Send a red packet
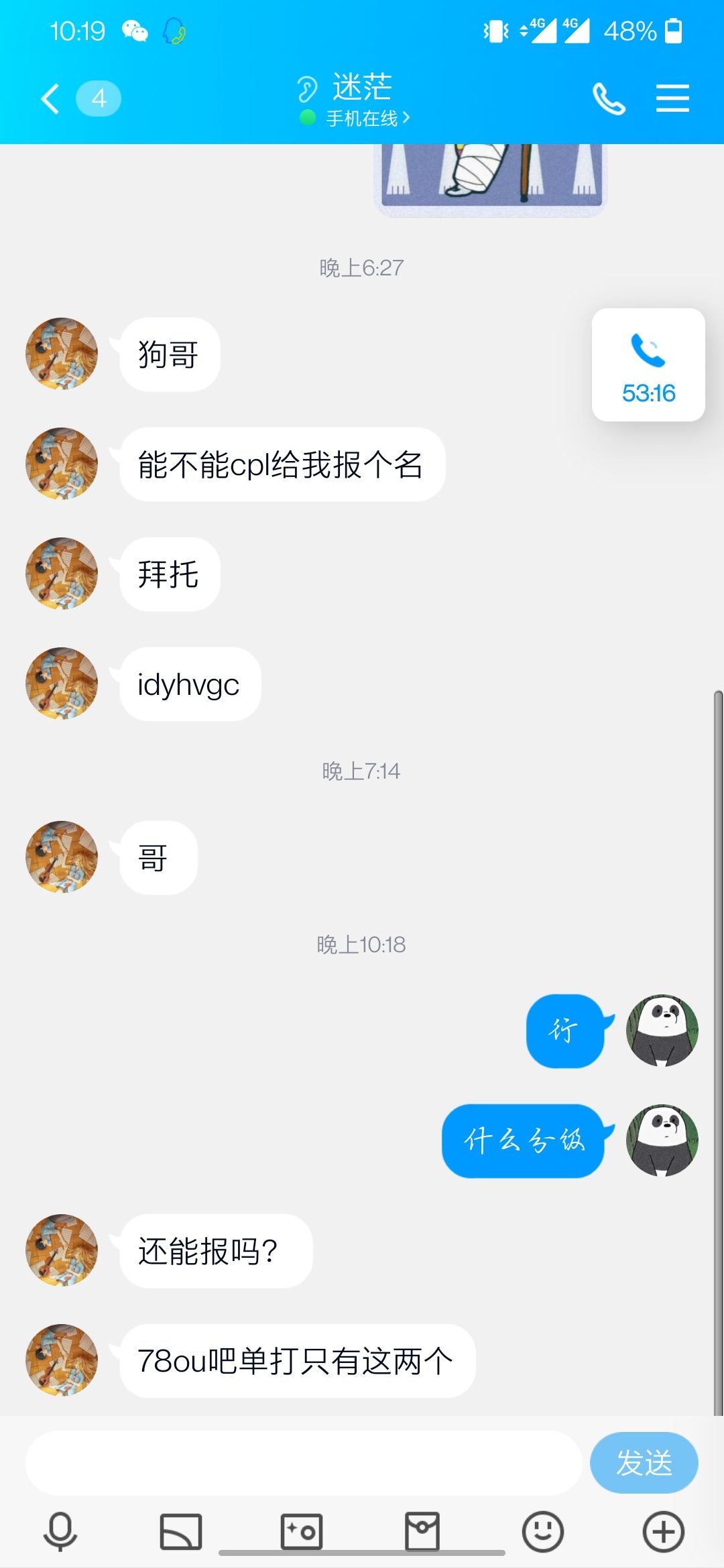724x1568 pixels. (422, 1532)
